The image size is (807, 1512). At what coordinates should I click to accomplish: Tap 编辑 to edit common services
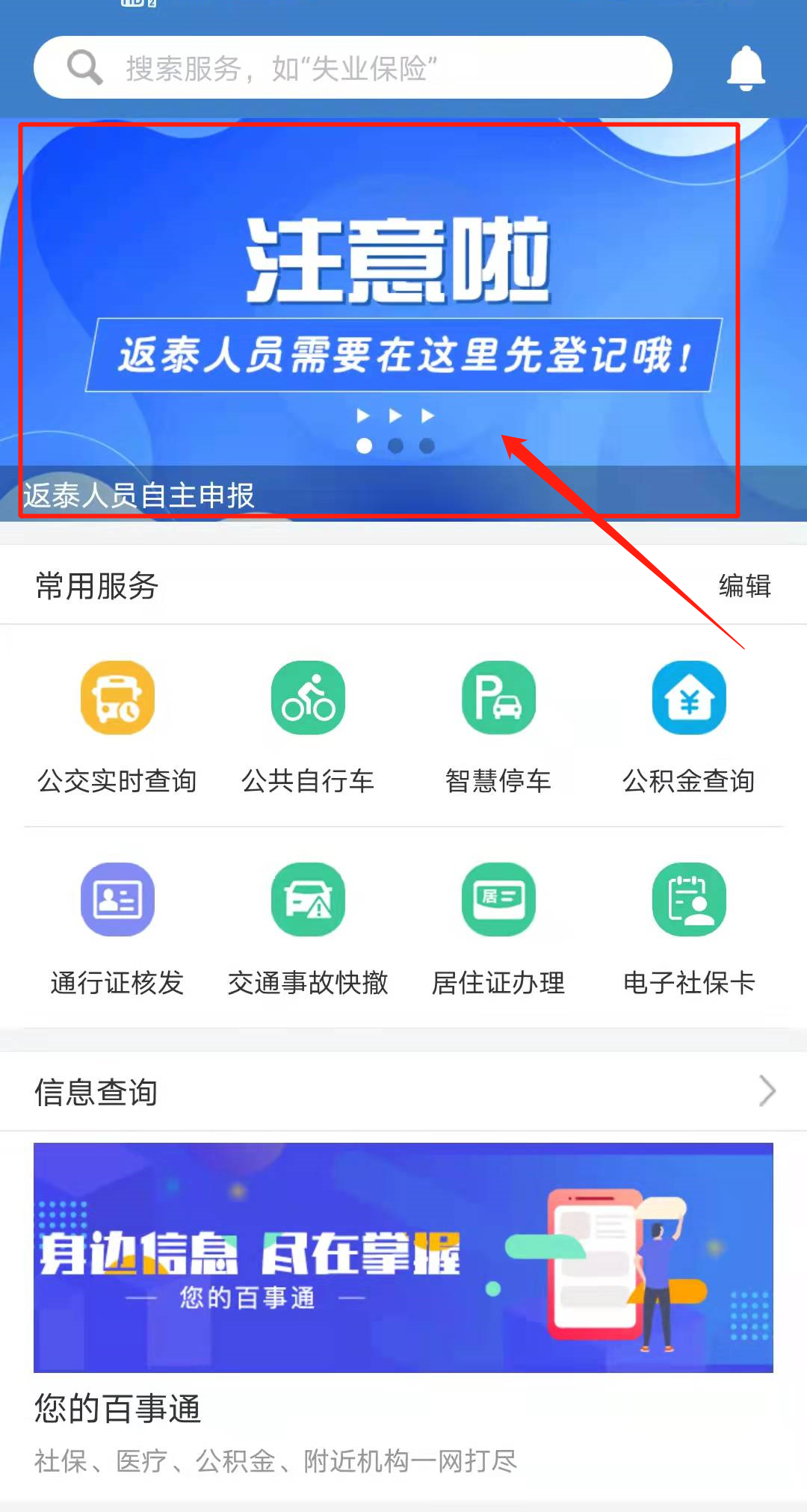click(744, 585)
